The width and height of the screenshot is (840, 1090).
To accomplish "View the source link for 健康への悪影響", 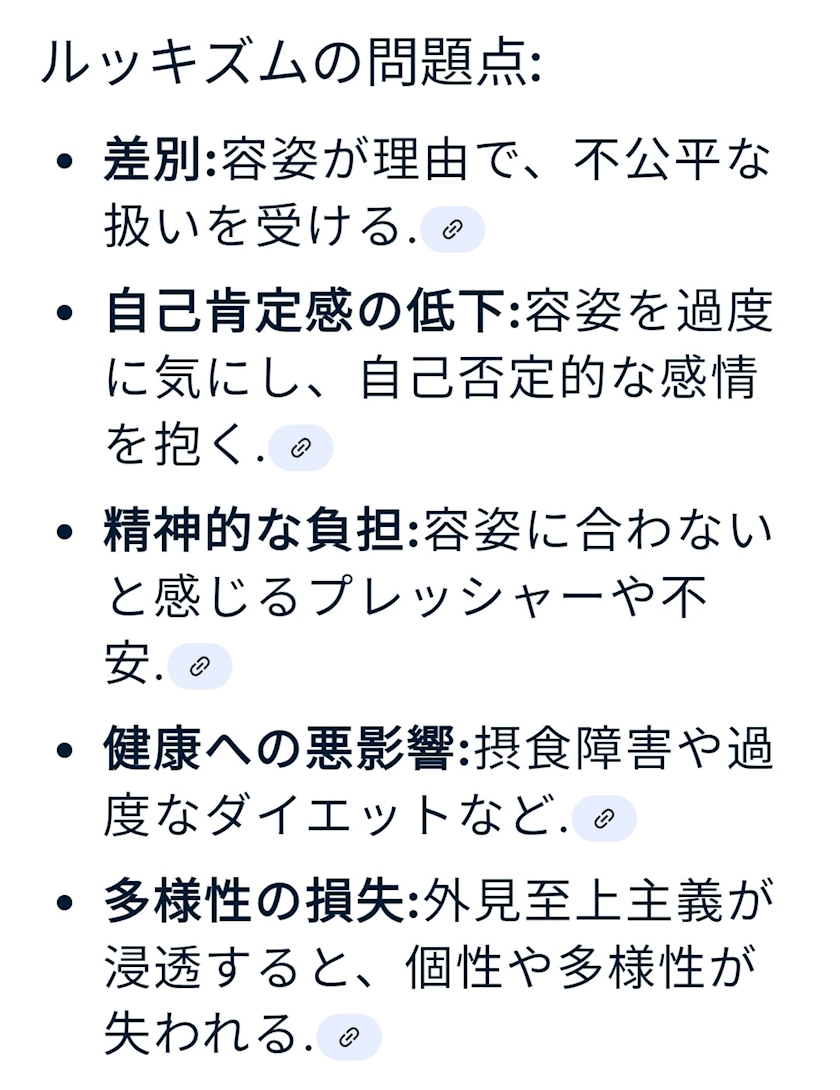I will [604, 818].
